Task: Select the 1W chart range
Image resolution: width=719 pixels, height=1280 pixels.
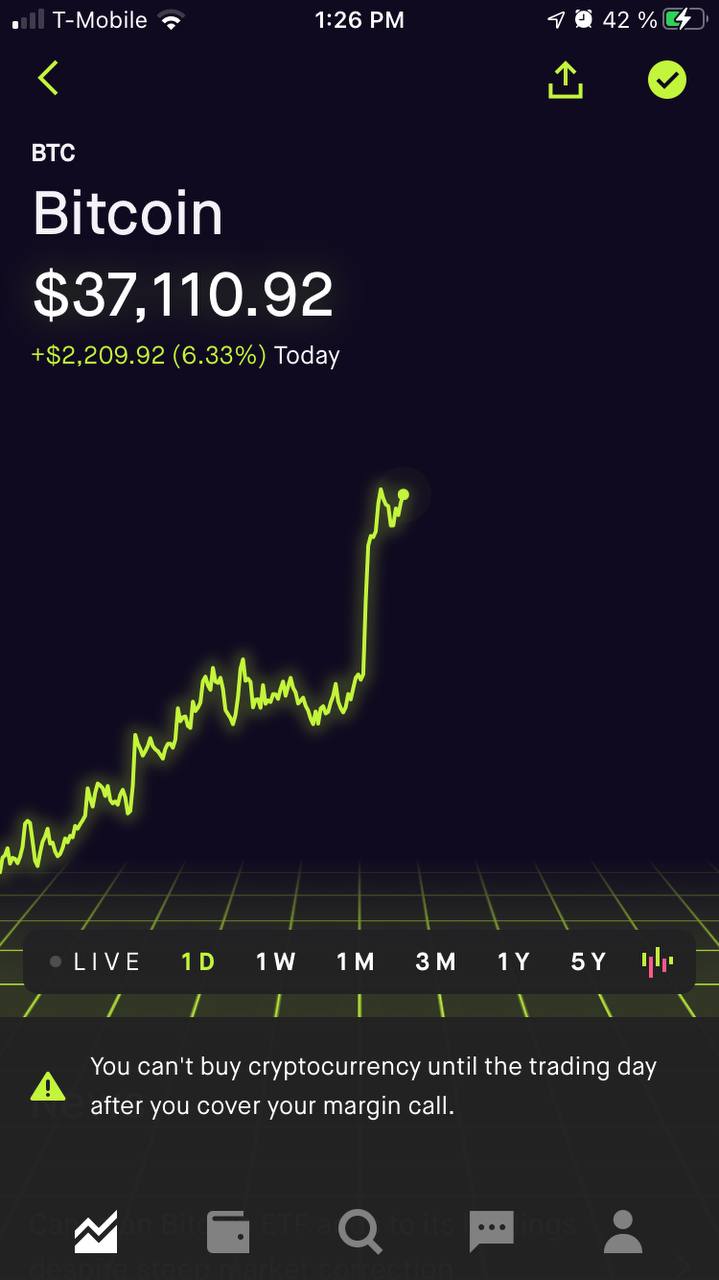Action: [x=277, y=962]
